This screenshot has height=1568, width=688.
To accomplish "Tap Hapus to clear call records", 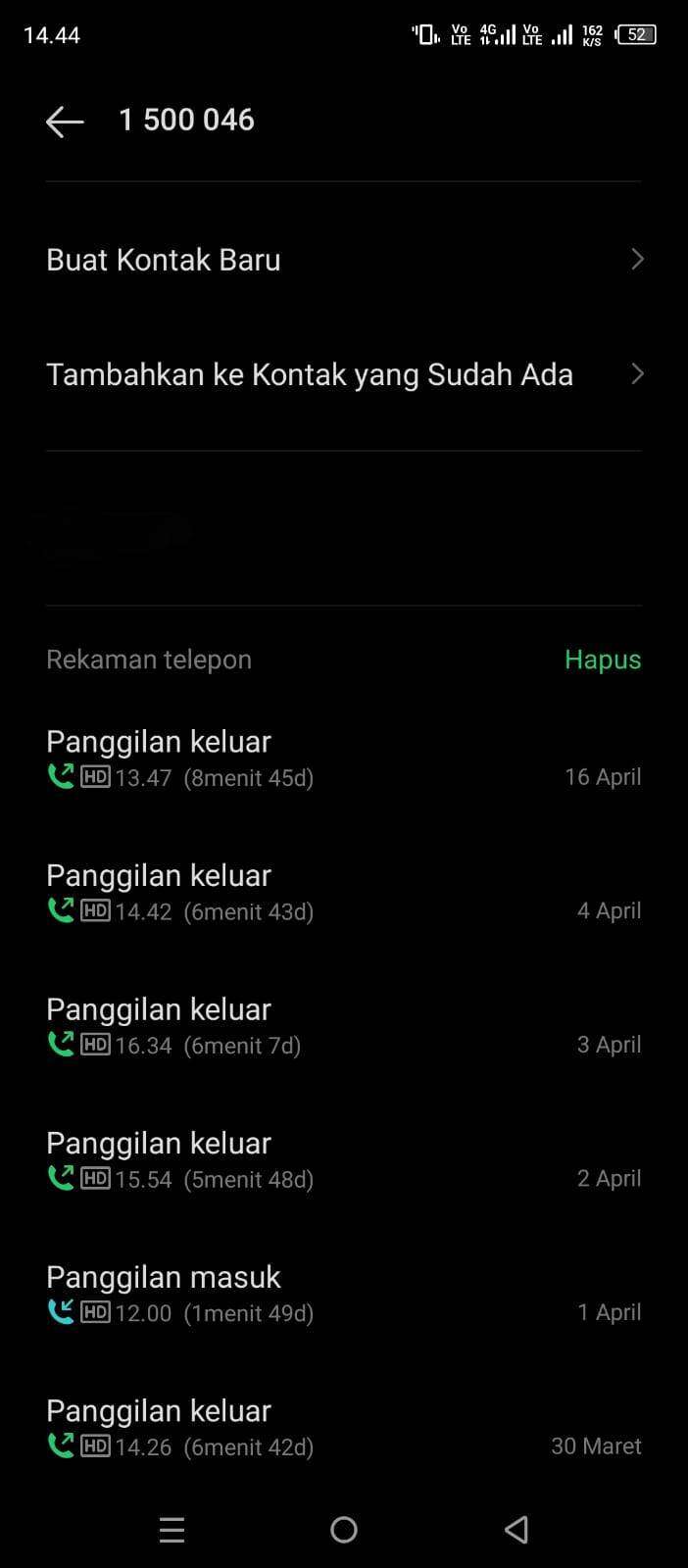I will click(603, 660).
